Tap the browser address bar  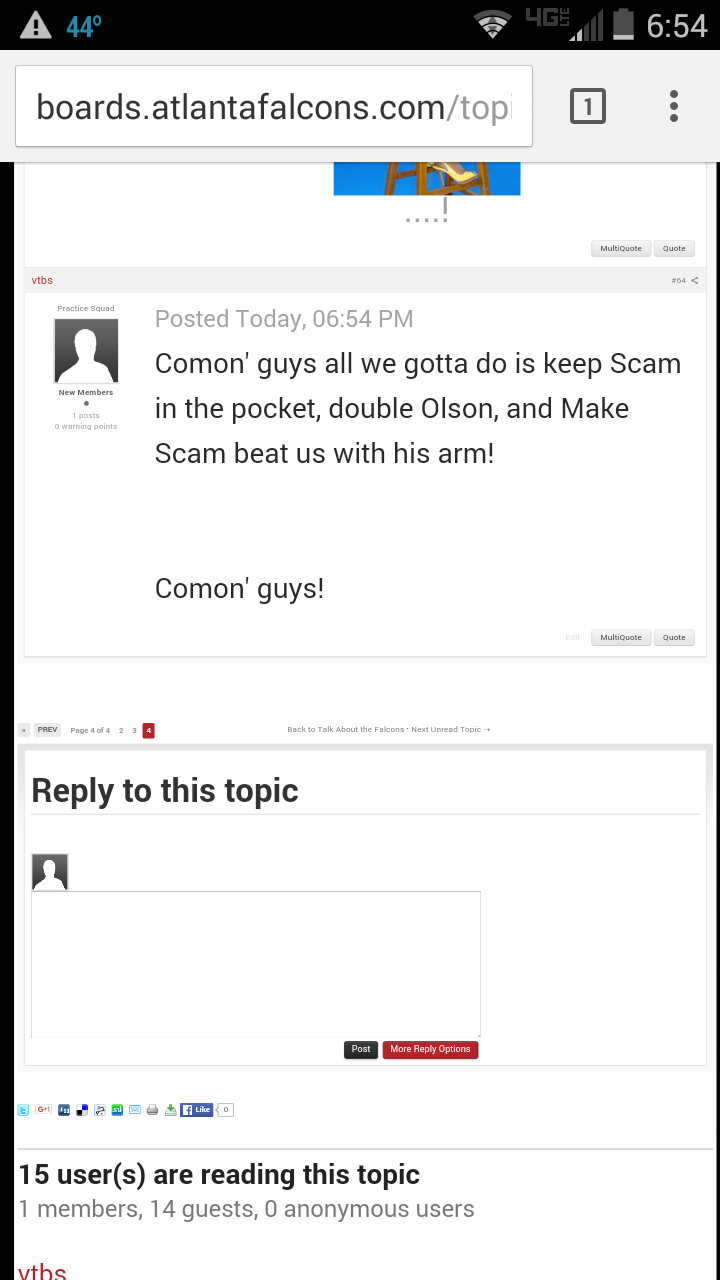click(x=273, y=106)
